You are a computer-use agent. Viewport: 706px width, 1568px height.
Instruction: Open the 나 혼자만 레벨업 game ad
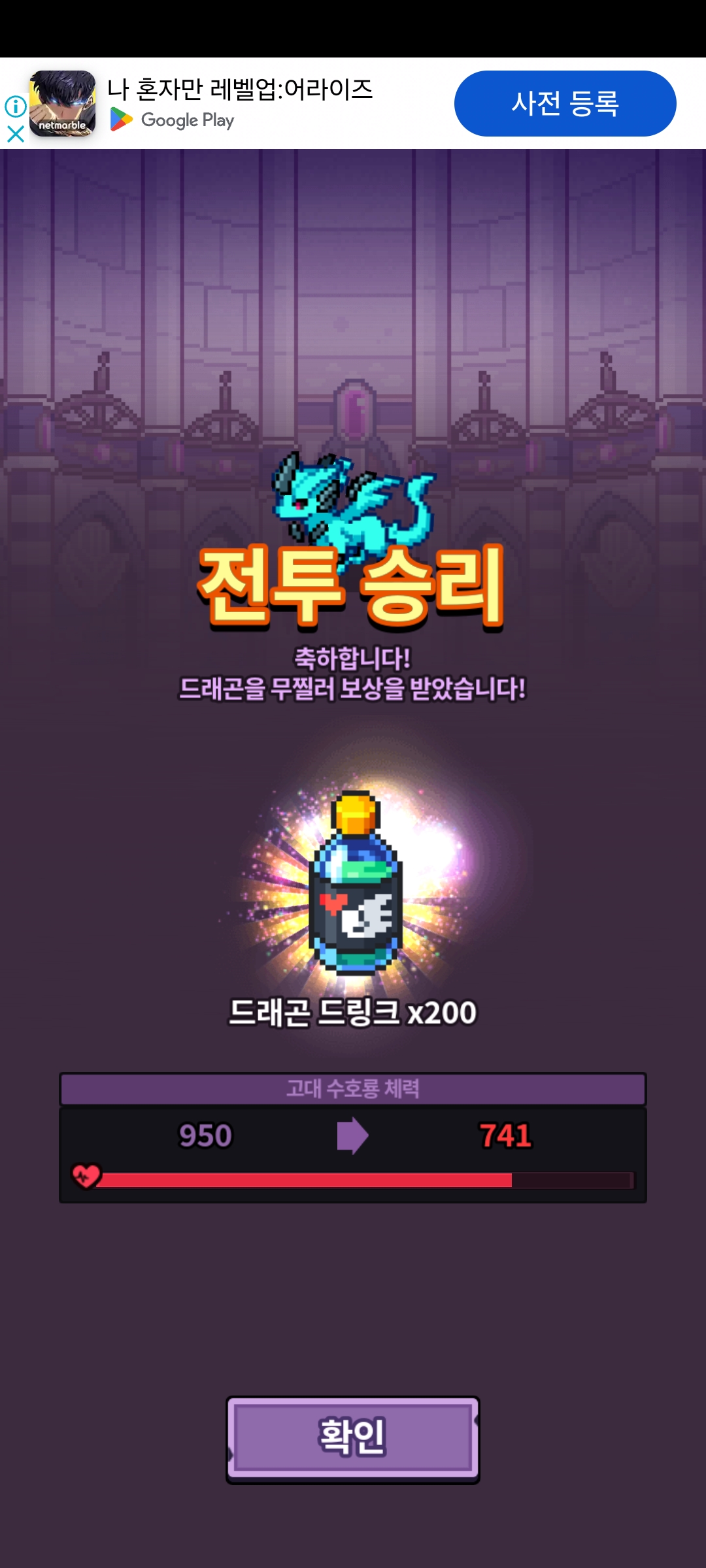[x=241, y=90]
